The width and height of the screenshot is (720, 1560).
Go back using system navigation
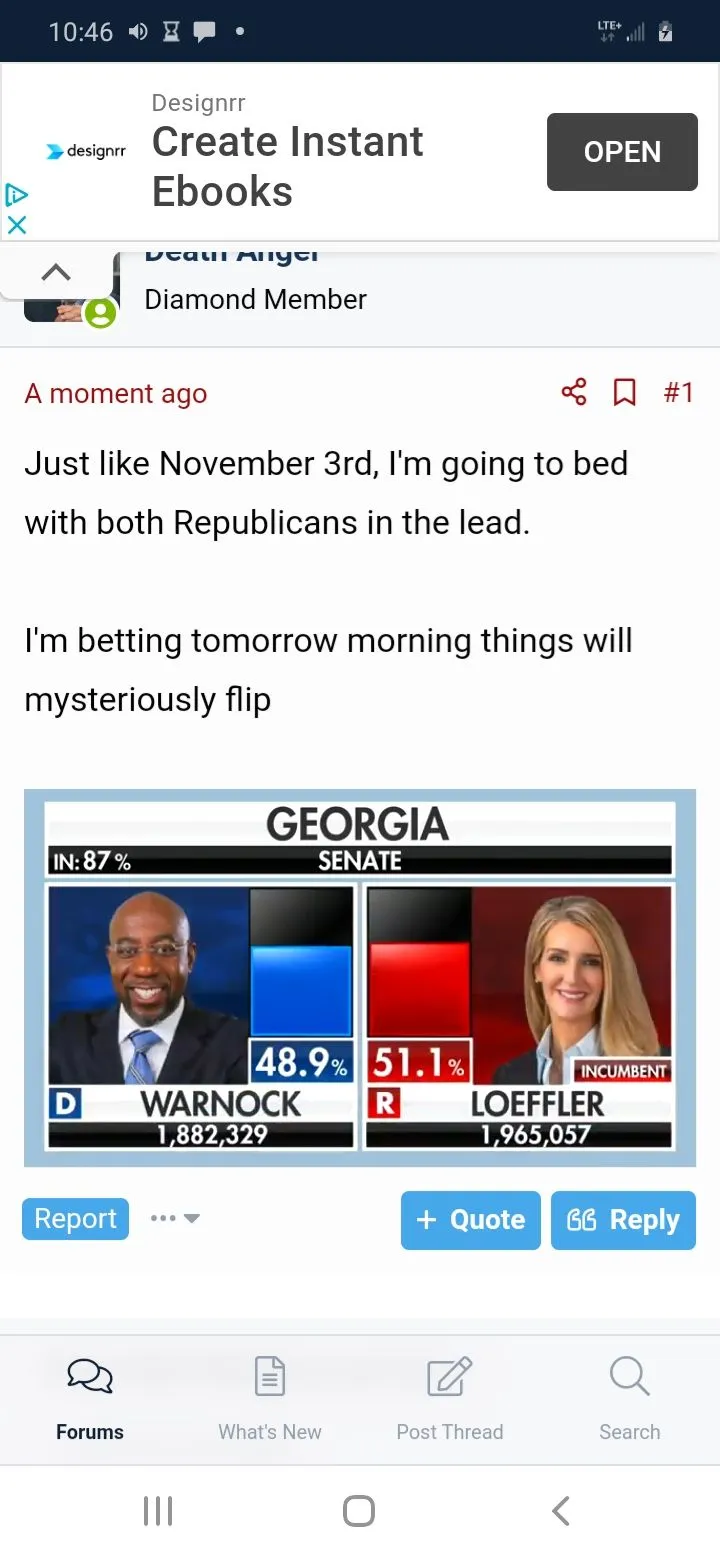561,1510
